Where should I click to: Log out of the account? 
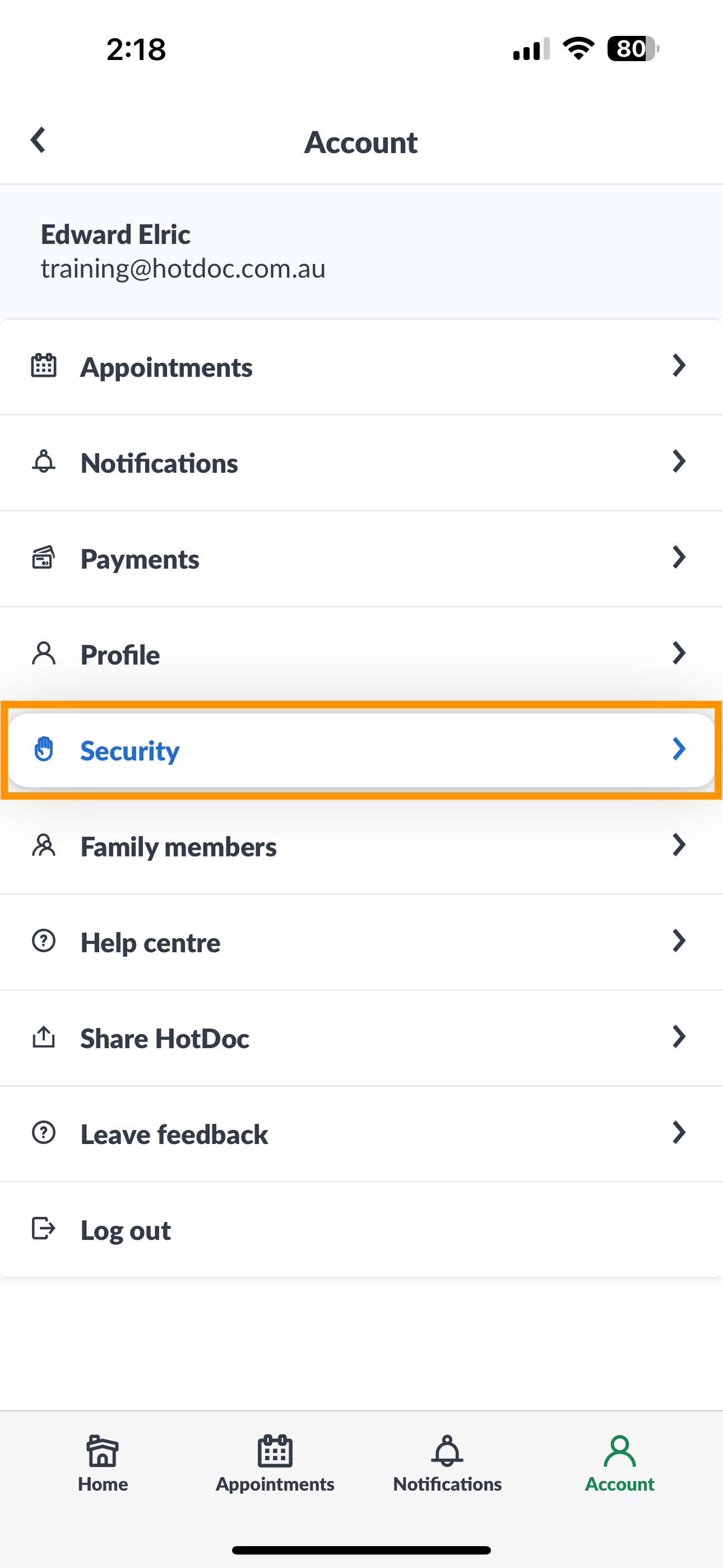(361, 1230)
